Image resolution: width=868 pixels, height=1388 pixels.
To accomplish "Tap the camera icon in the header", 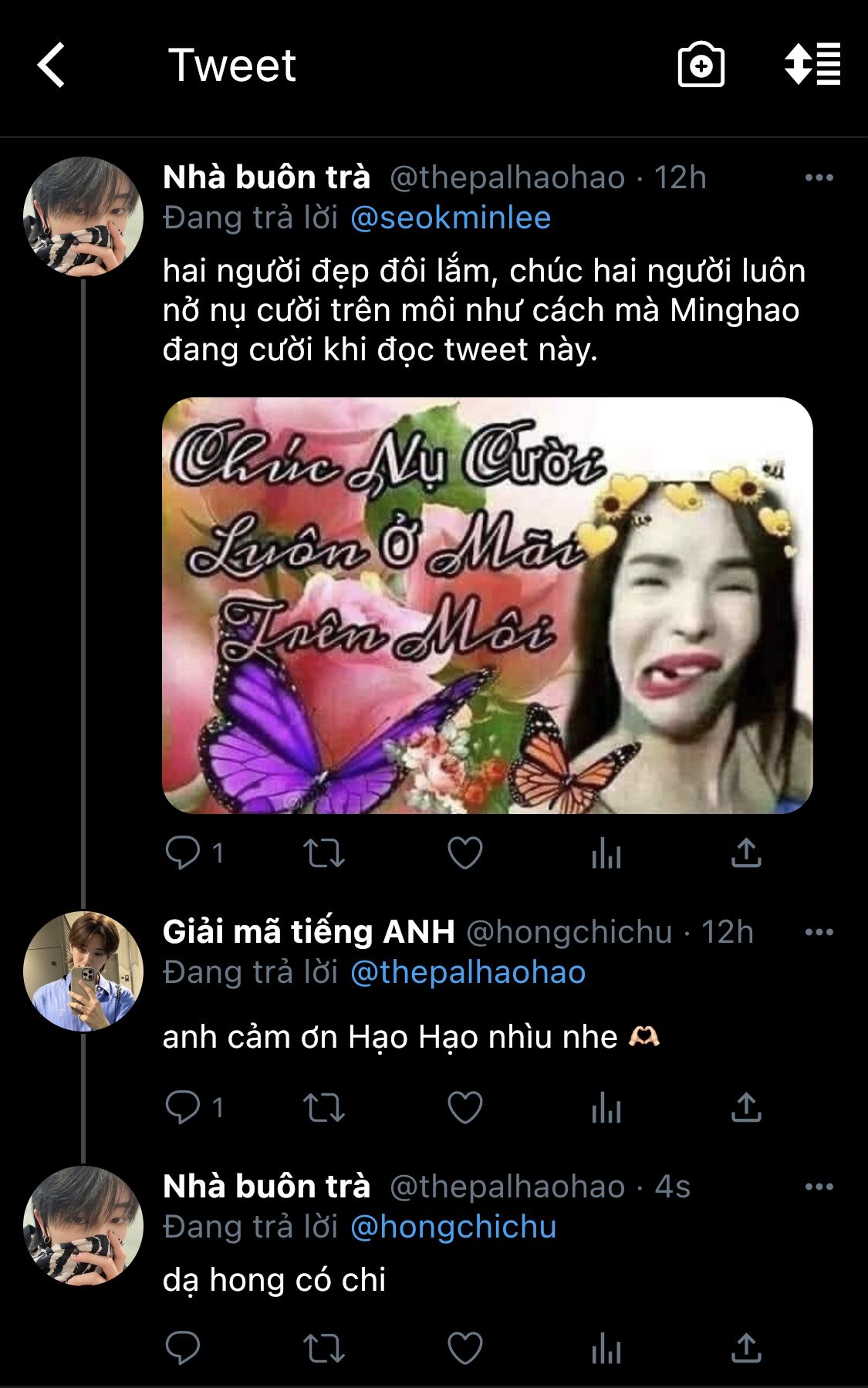I will 701,65.
